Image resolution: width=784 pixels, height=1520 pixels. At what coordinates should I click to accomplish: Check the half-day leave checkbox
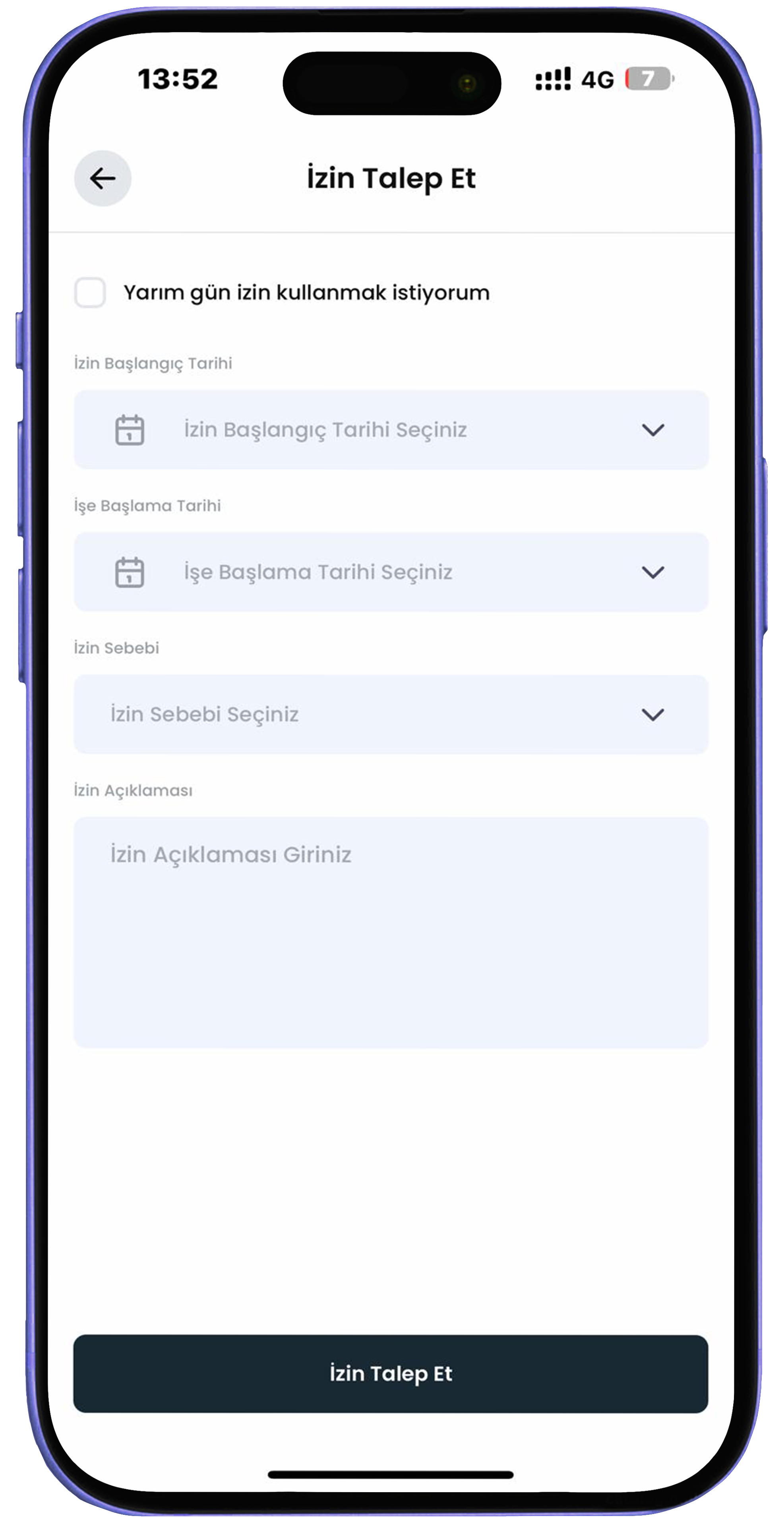tap(90, 293)
